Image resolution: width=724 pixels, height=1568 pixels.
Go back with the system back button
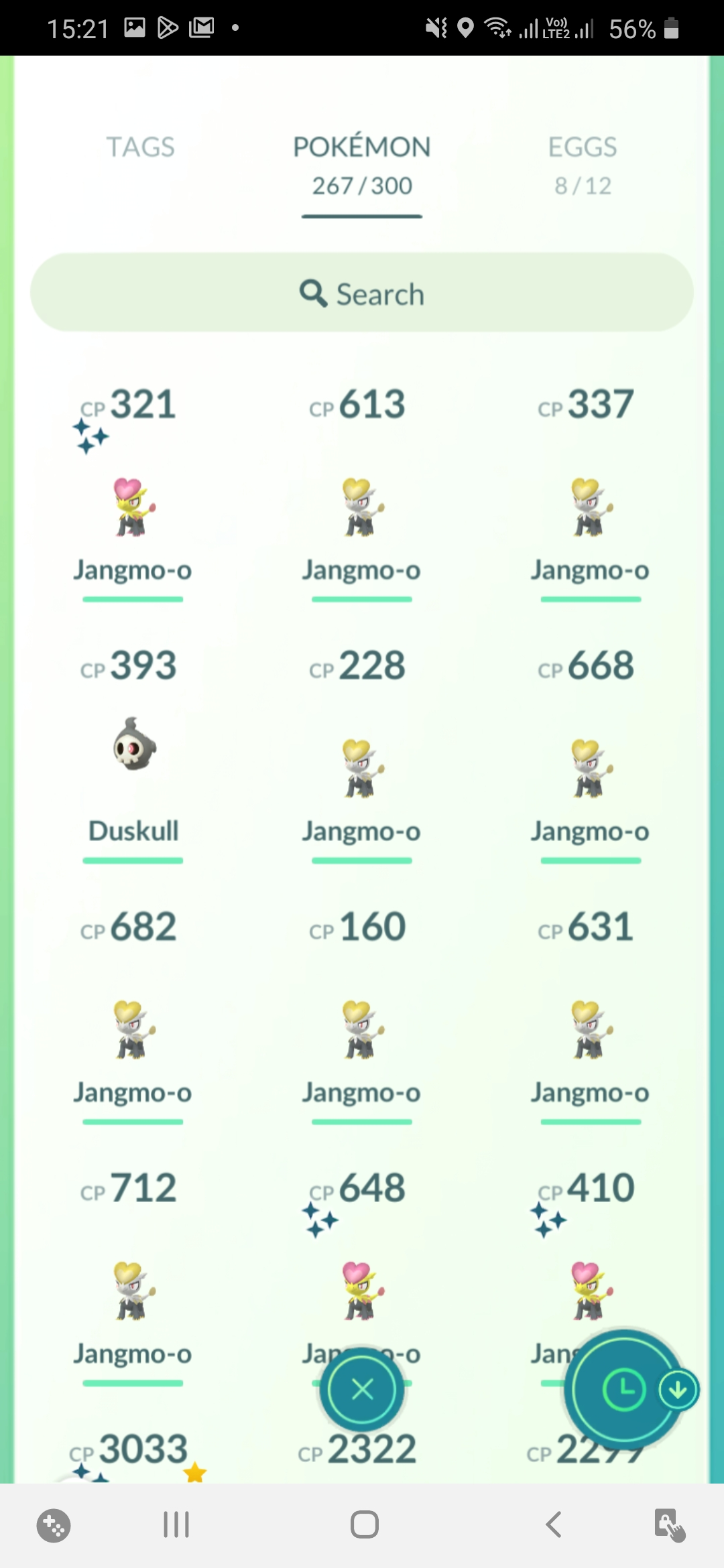click(553, 1524)
